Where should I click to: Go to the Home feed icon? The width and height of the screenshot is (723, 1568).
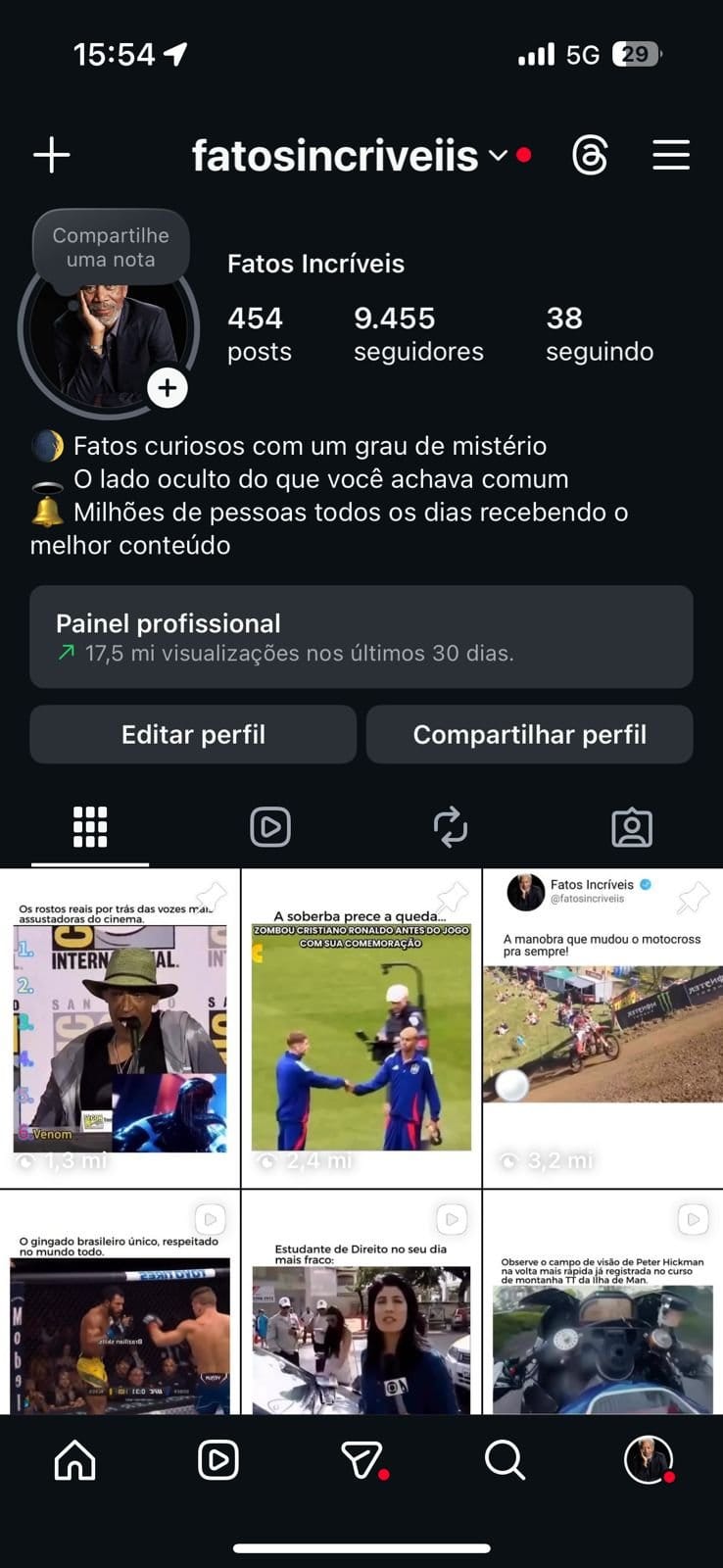(x=72, y=1459)
